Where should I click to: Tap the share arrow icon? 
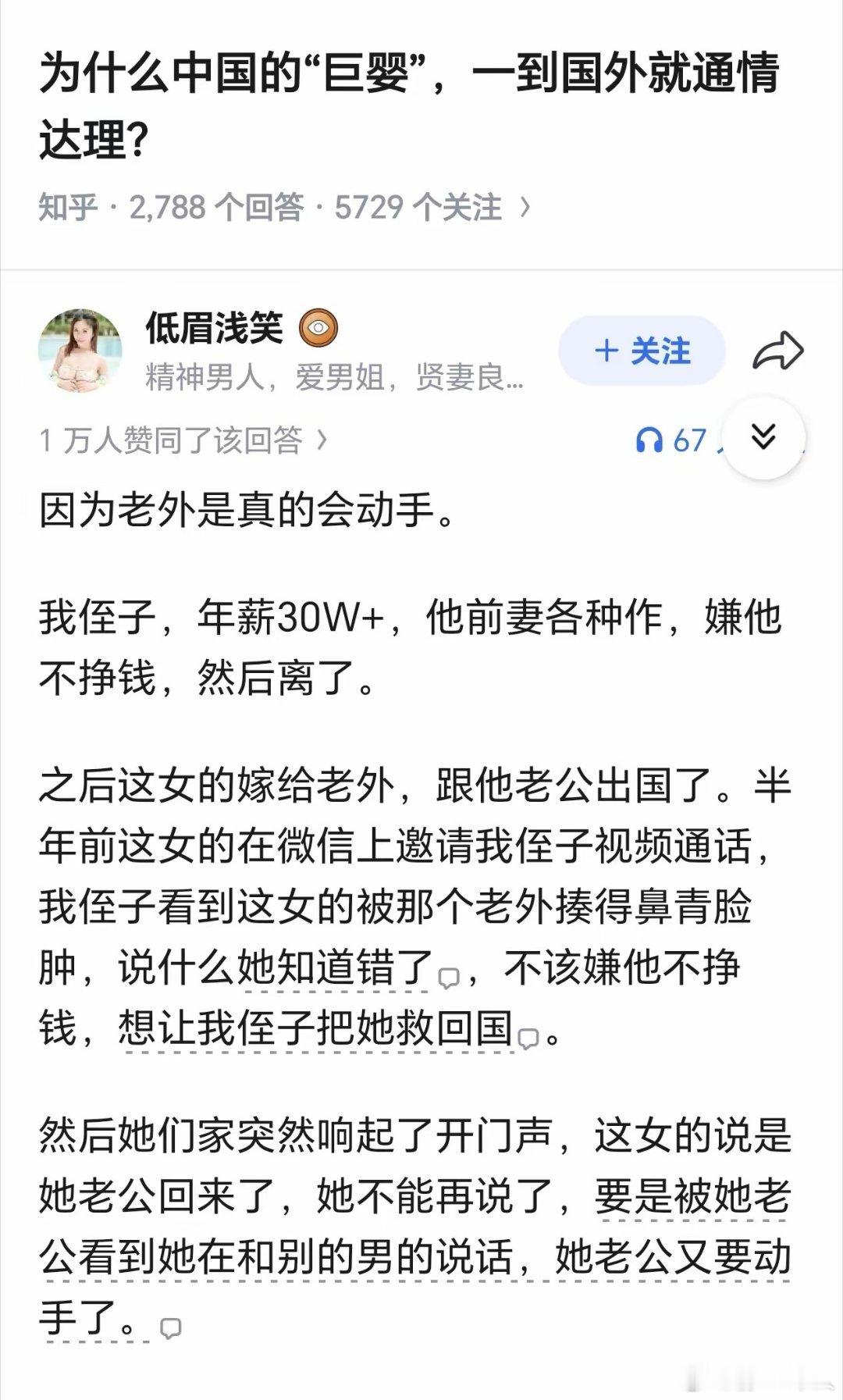[780, 348]
